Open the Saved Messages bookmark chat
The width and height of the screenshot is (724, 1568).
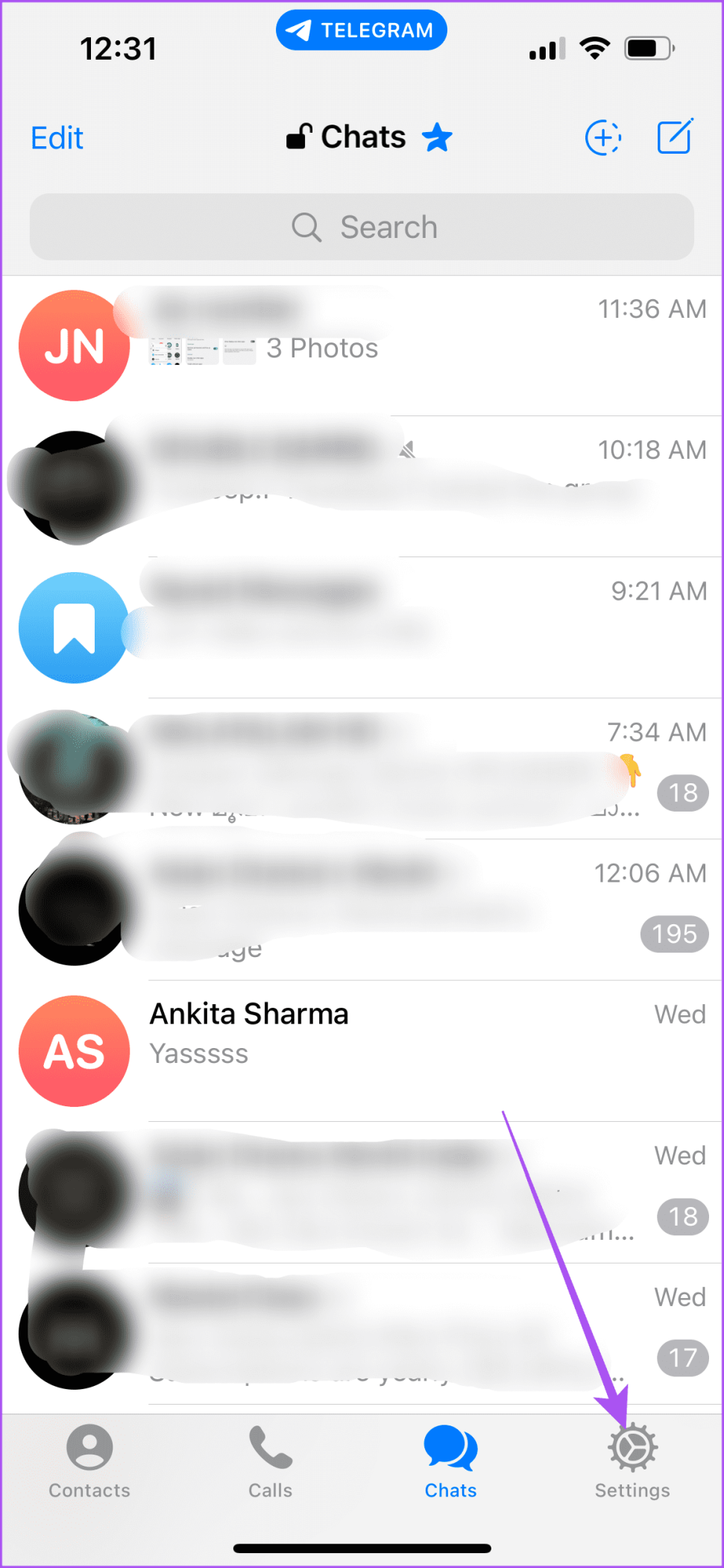tap(362, 627)
